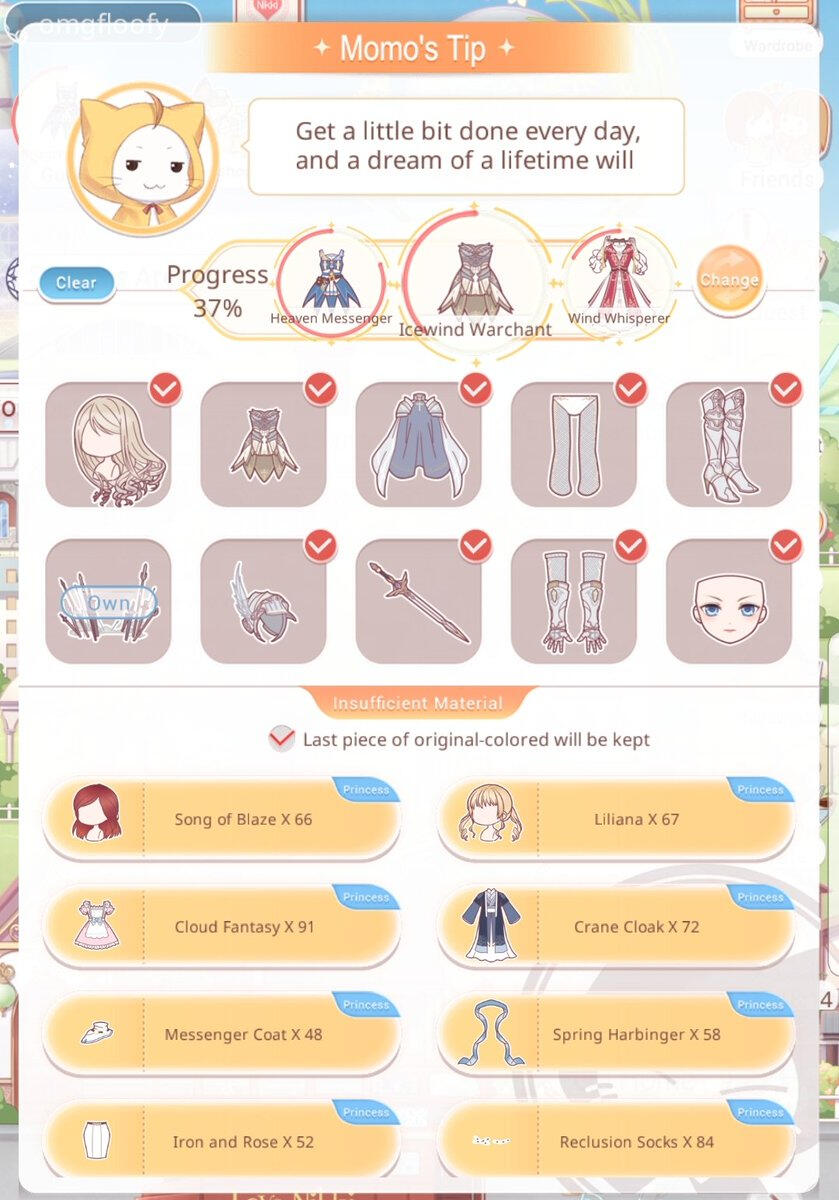Tap the orange Change button
Screen dimensions: 839x1200
728,280
